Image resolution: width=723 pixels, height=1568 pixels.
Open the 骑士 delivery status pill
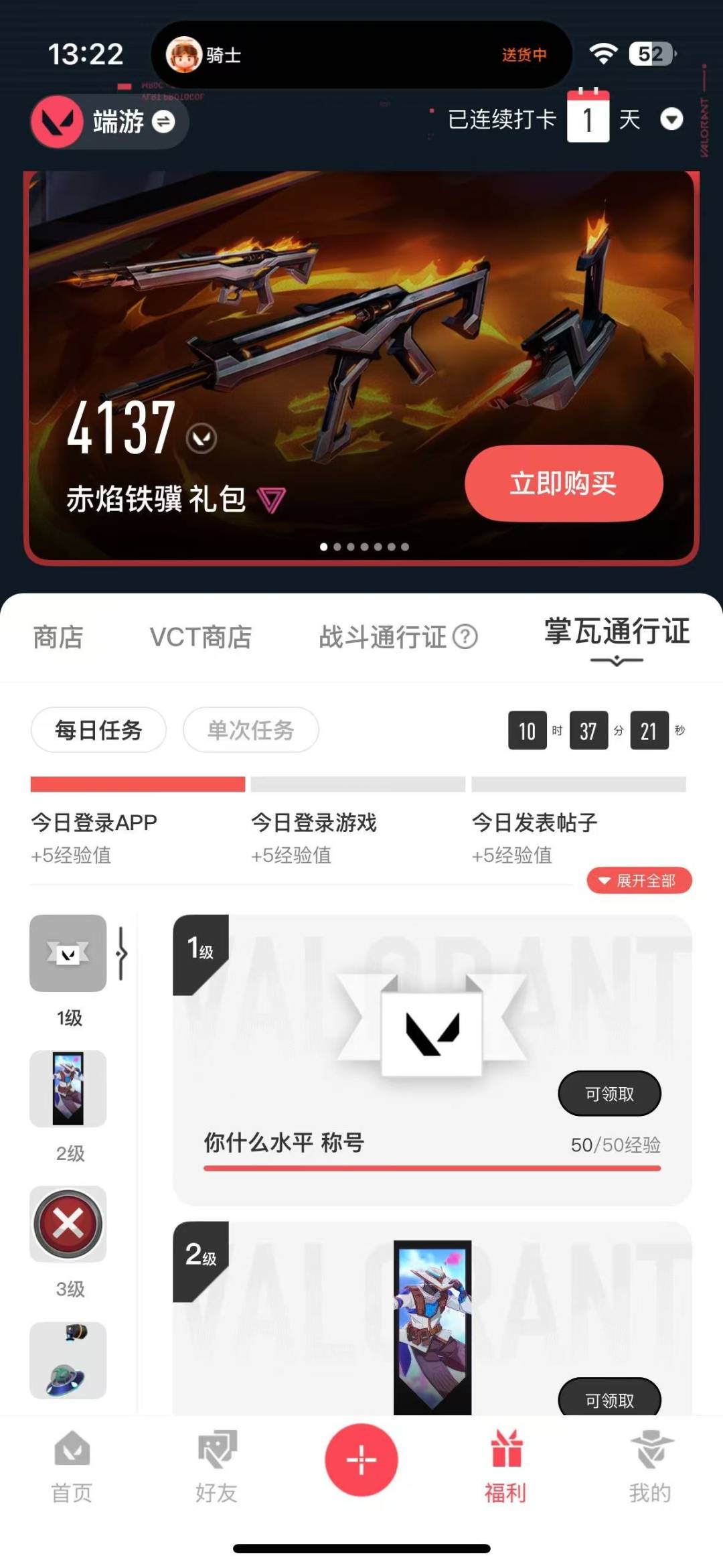click(x=361, y=55)
